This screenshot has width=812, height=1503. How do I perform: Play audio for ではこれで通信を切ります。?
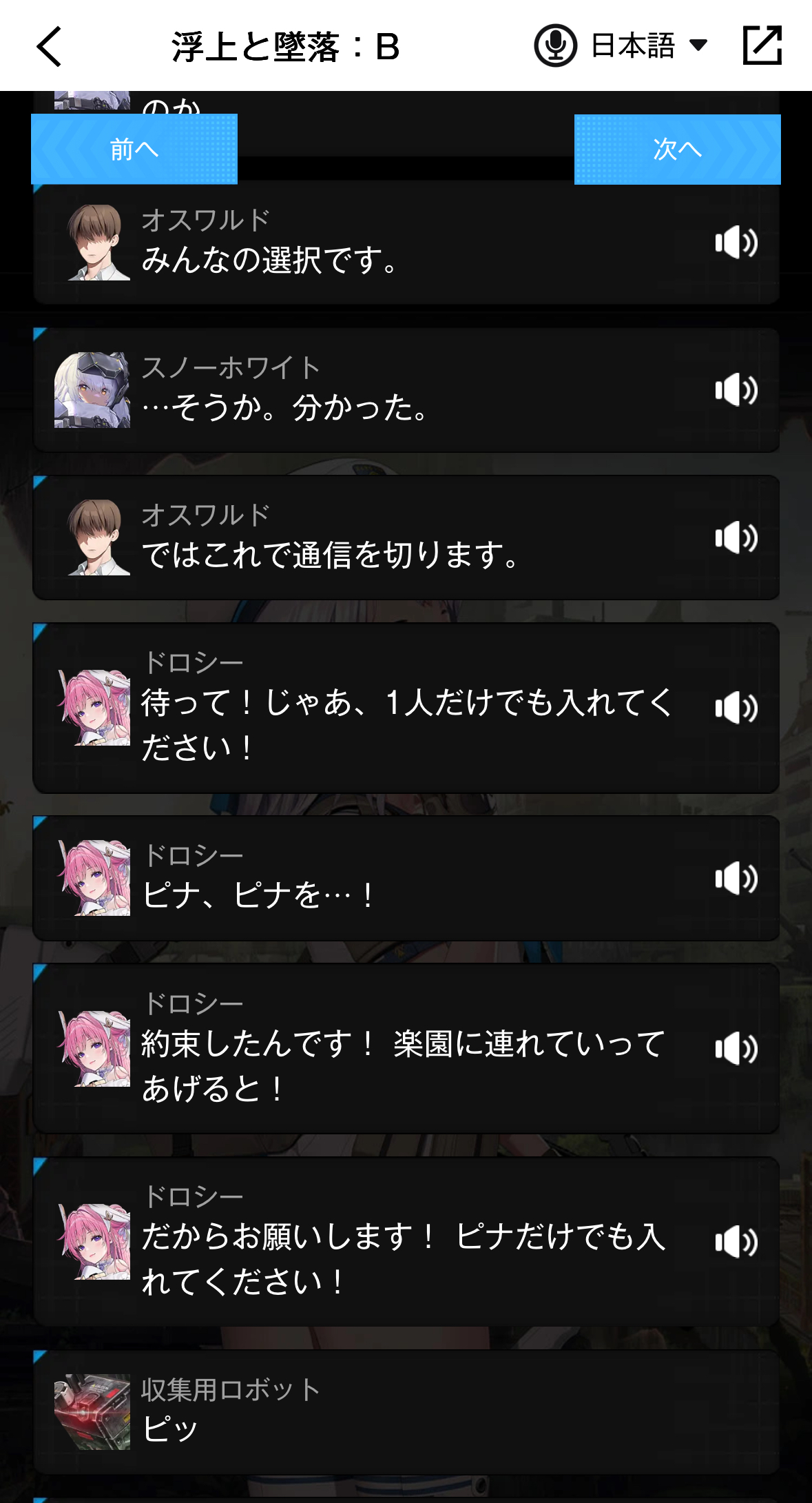pyautogui.click(x=736, y=538)
